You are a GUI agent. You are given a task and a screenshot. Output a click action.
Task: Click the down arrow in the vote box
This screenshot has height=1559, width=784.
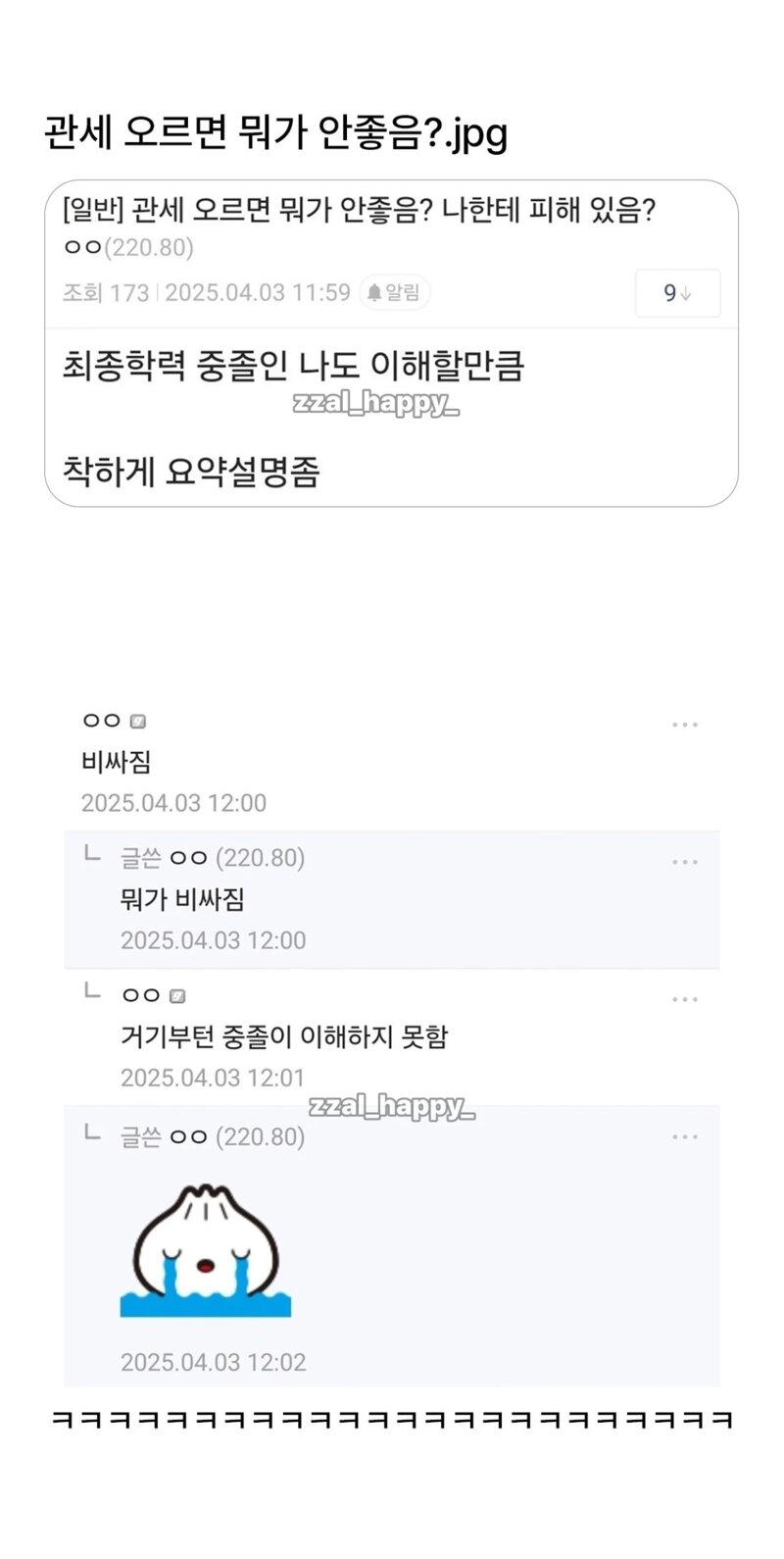[689, 293]
